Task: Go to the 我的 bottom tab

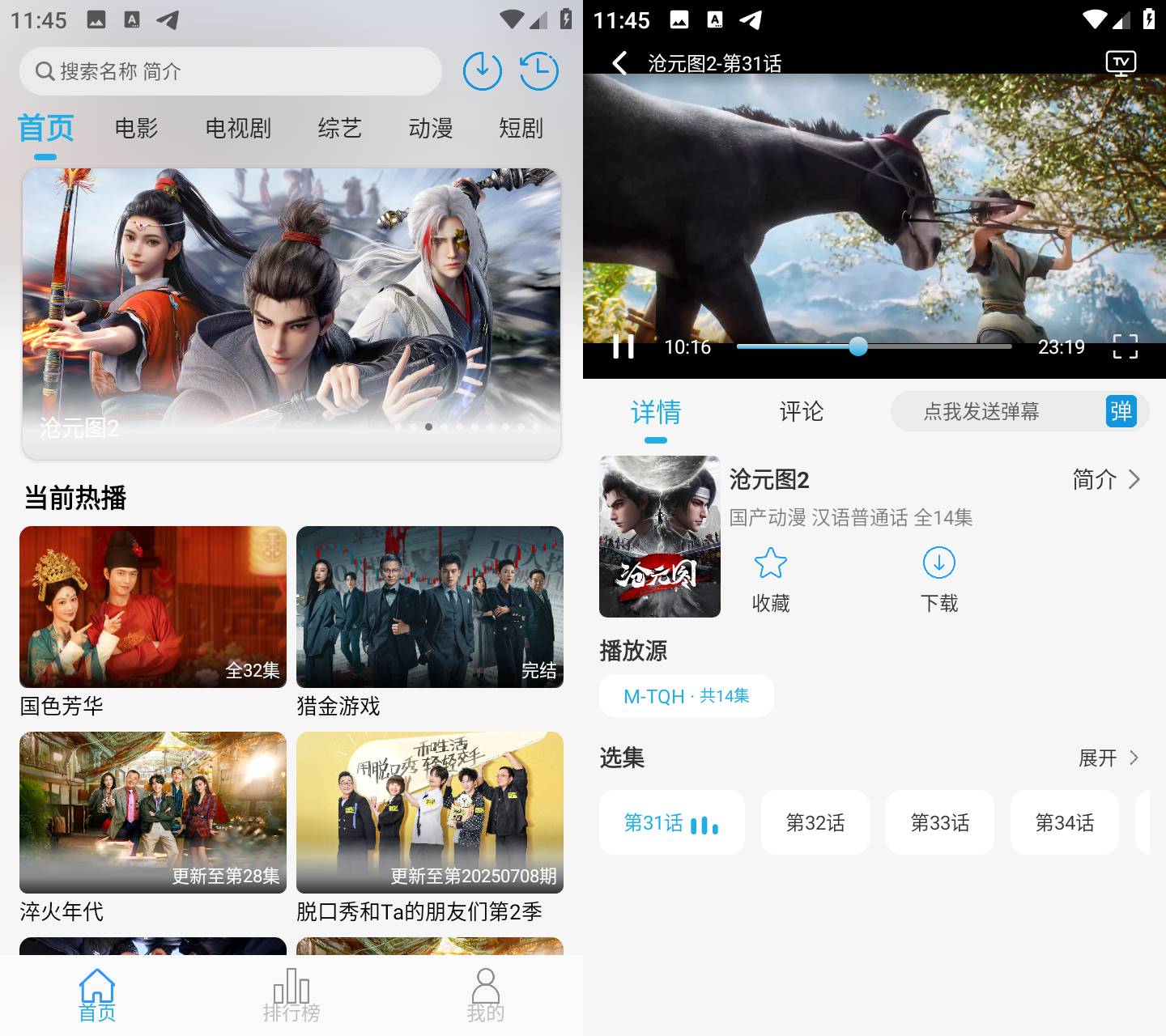Action: [485, 996]
